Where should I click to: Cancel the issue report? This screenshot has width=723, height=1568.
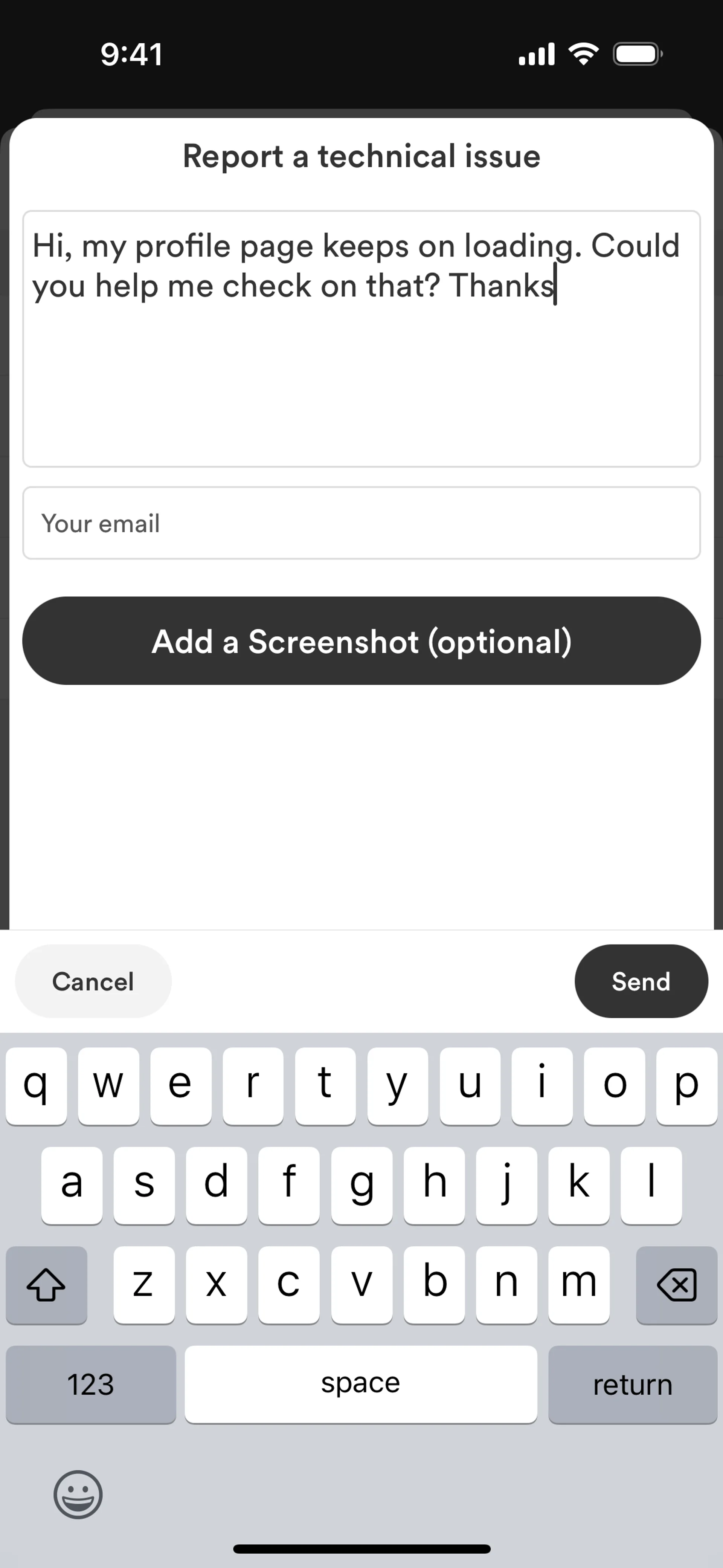tap(93, 981)
